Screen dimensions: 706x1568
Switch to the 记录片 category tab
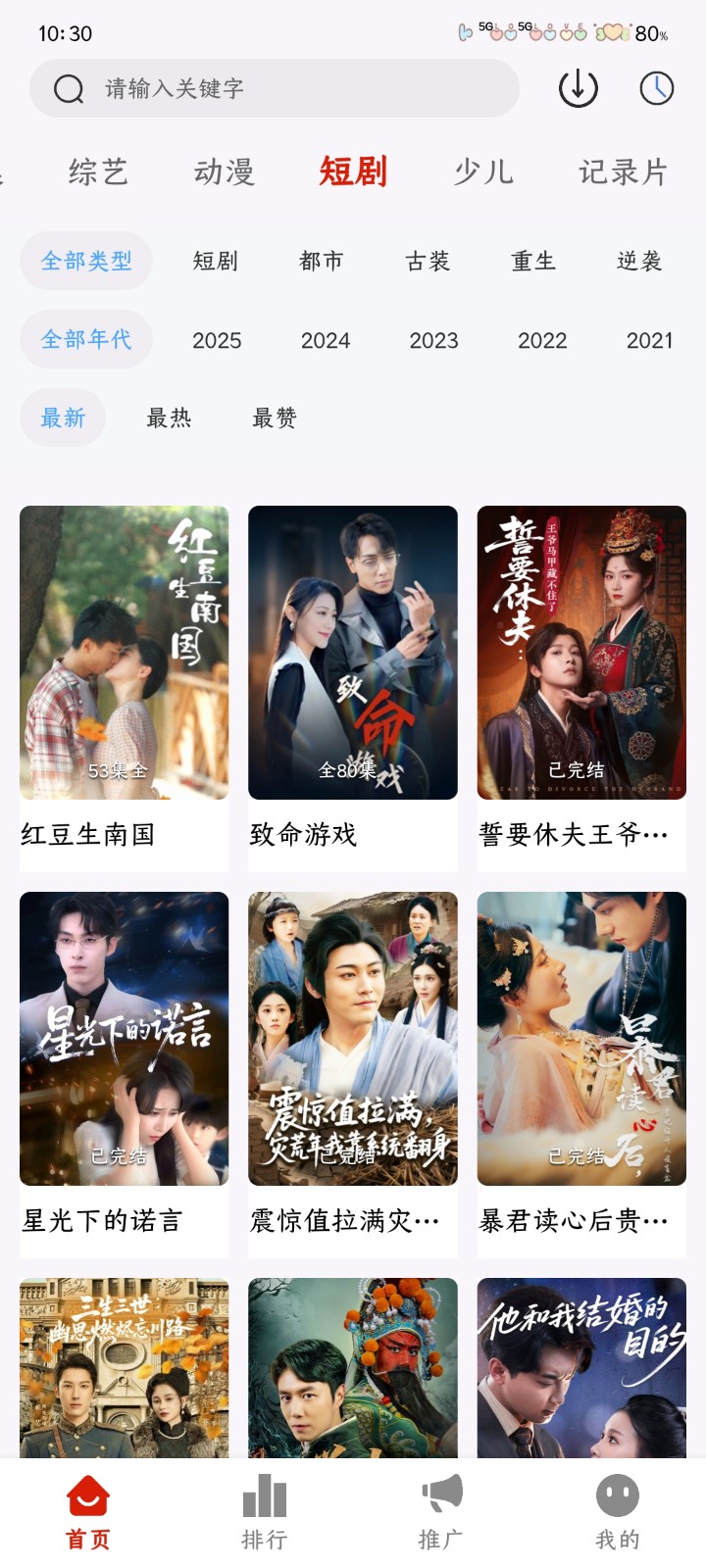[x=624, y=172]
